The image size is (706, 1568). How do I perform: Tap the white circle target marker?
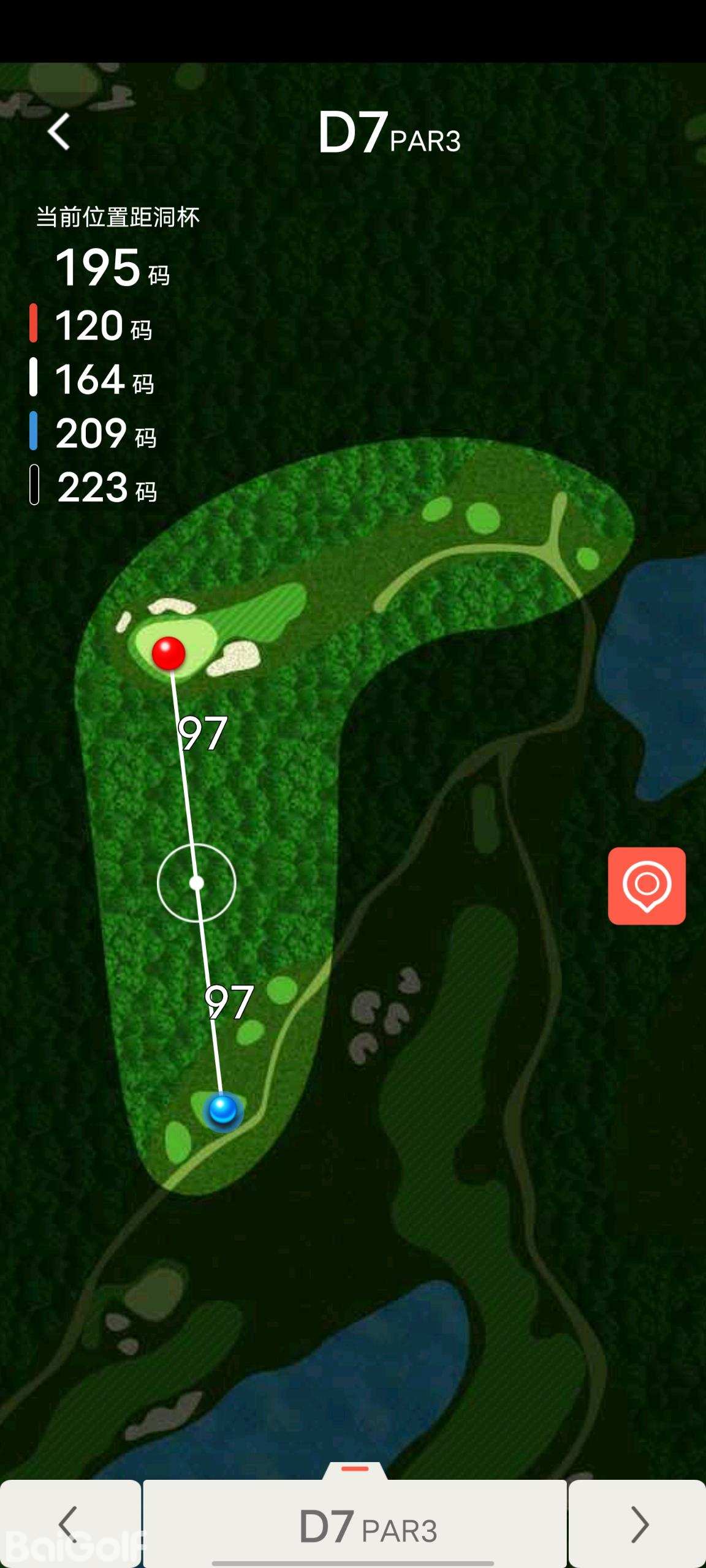click(196, 883)
